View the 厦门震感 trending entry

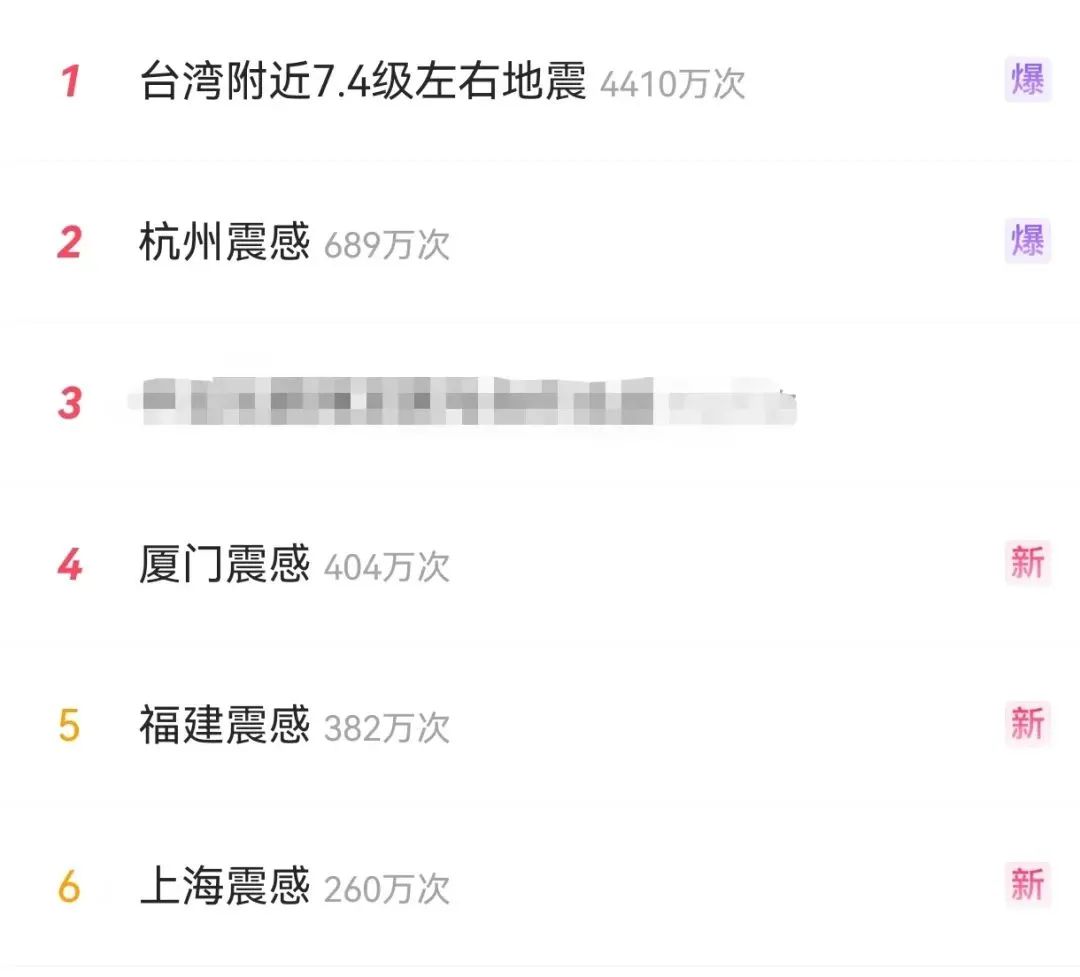(225, 565)
